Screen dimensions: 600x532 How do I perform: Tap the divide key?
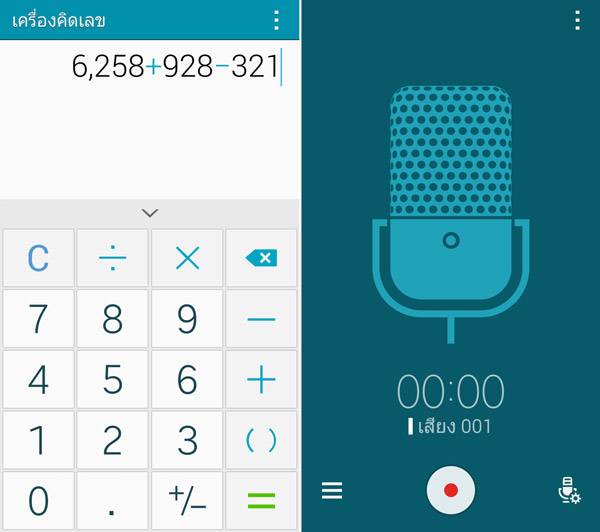click(x=112, y=258)
